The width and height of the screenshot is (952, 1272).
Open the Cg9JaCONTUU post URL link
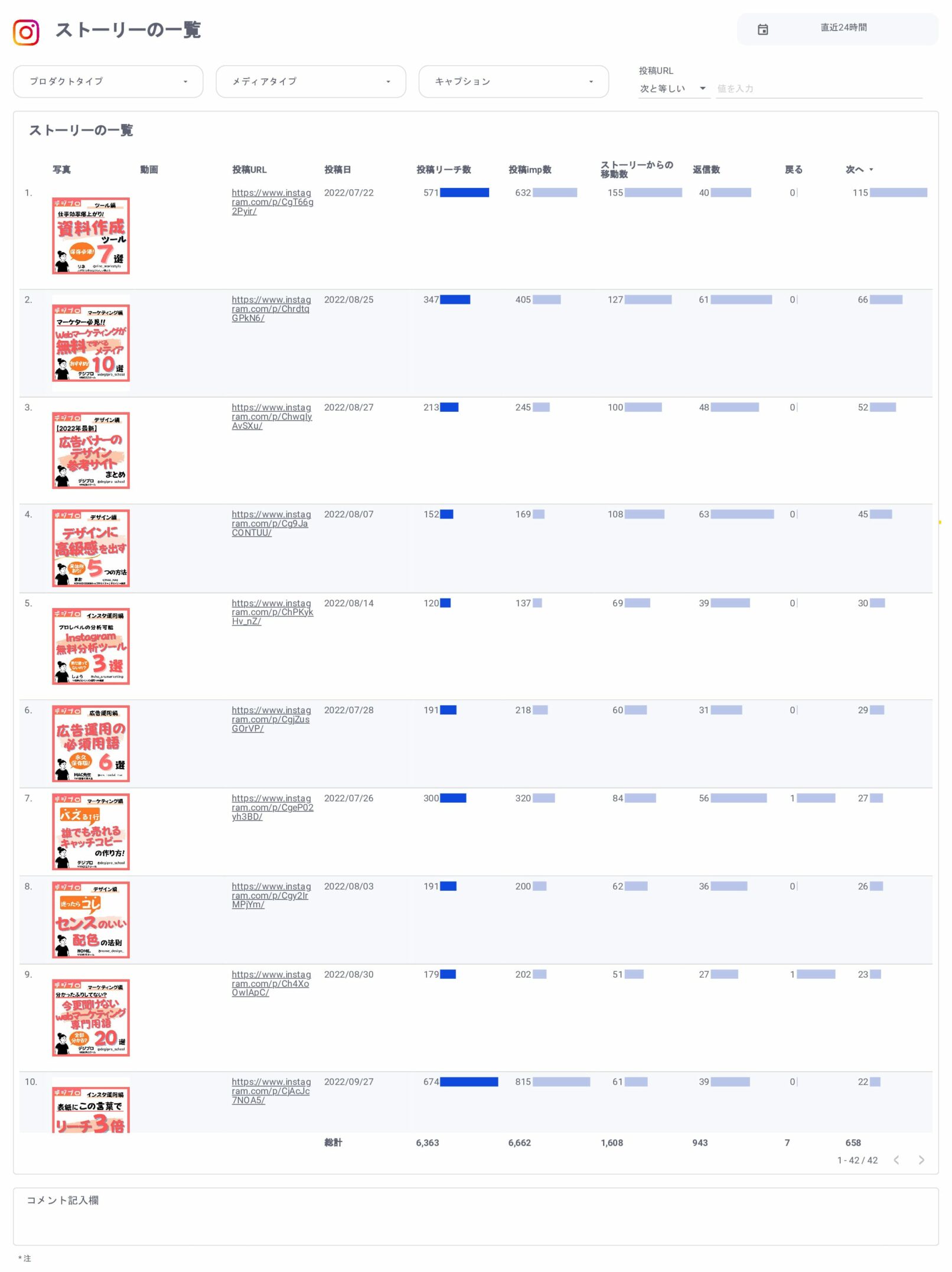coord(270,523)
